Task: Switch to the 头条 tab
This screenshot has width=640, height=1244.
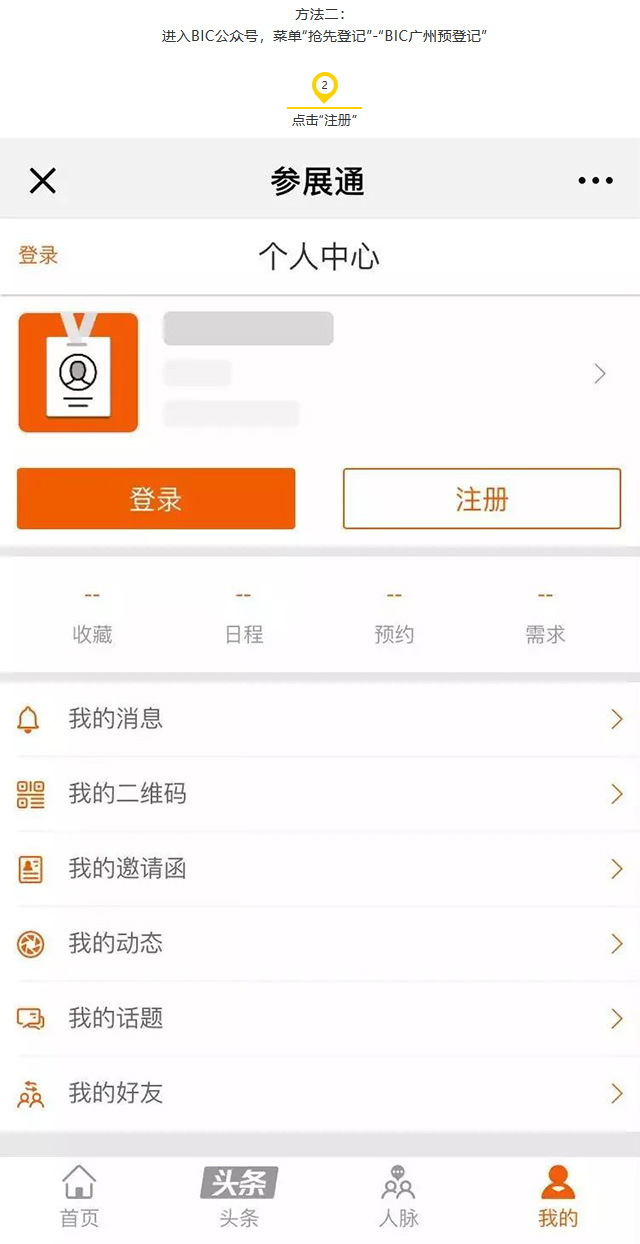Action: pos(239,1197)
